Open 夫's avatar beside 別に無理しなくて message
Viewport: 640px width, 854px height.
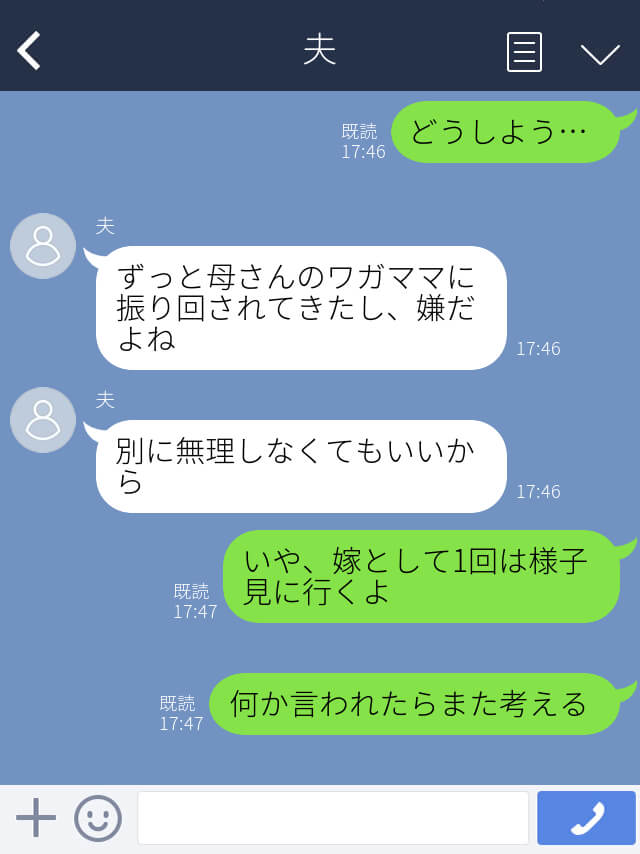tap(43, 420)
